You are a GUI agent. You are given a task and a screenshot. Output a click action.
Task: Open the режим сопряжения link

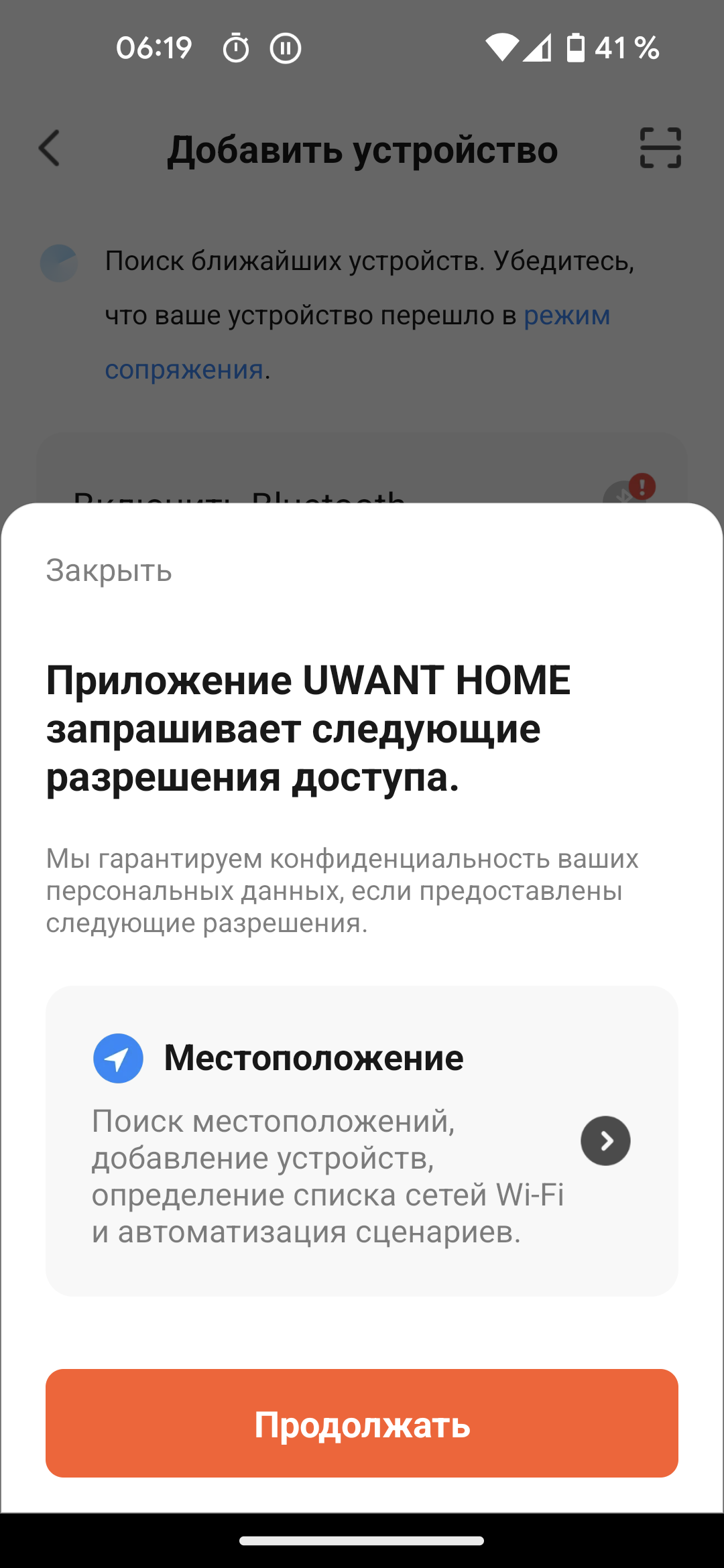566,316
